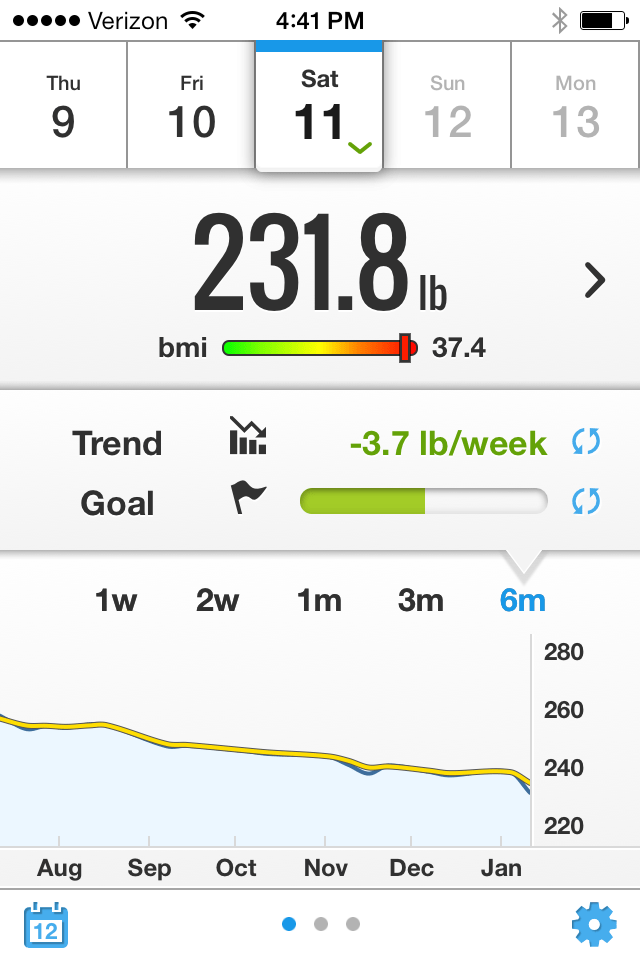Switch the chart to 1m range

click(x=319, y=601)
